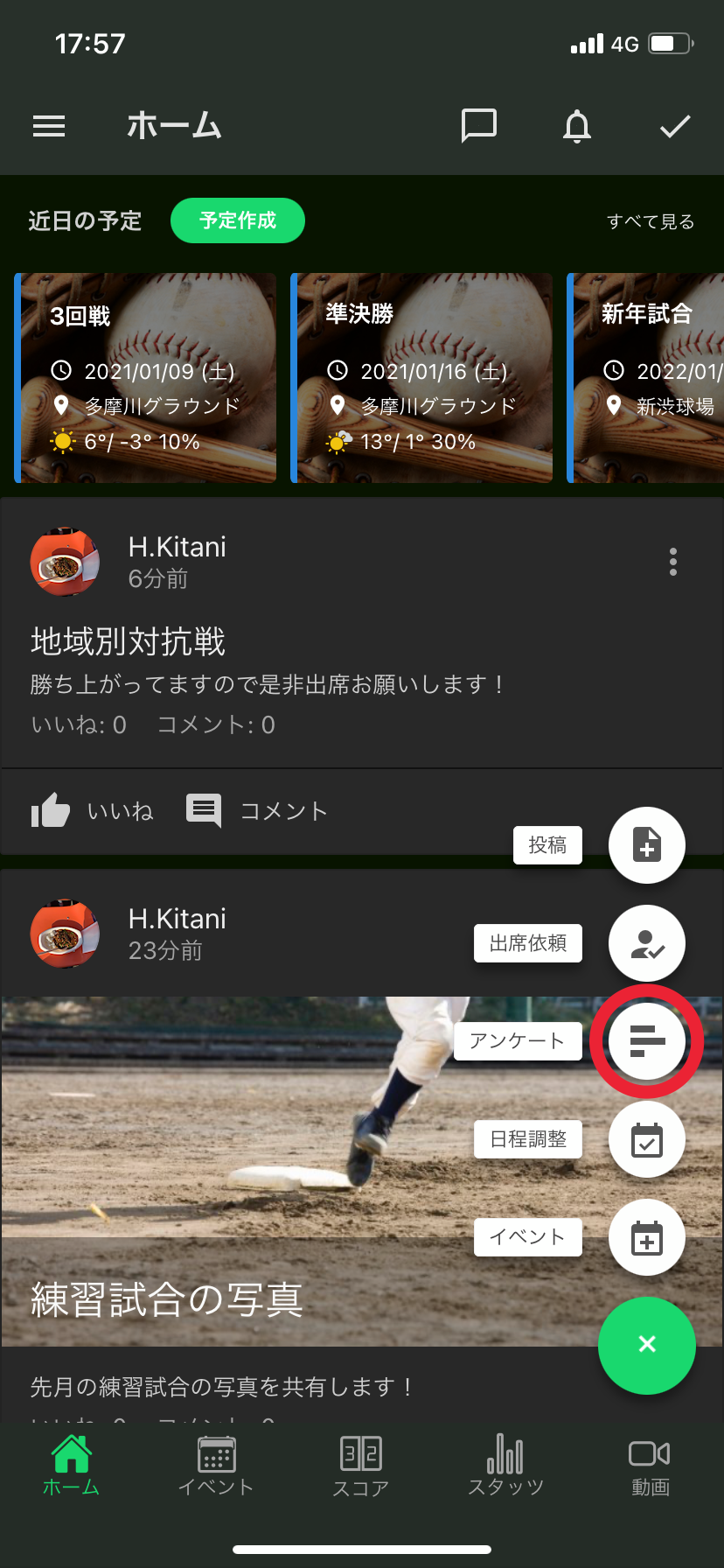
Task: Select 出席依頼 attendance request action
Action: [x=646, y=943]
